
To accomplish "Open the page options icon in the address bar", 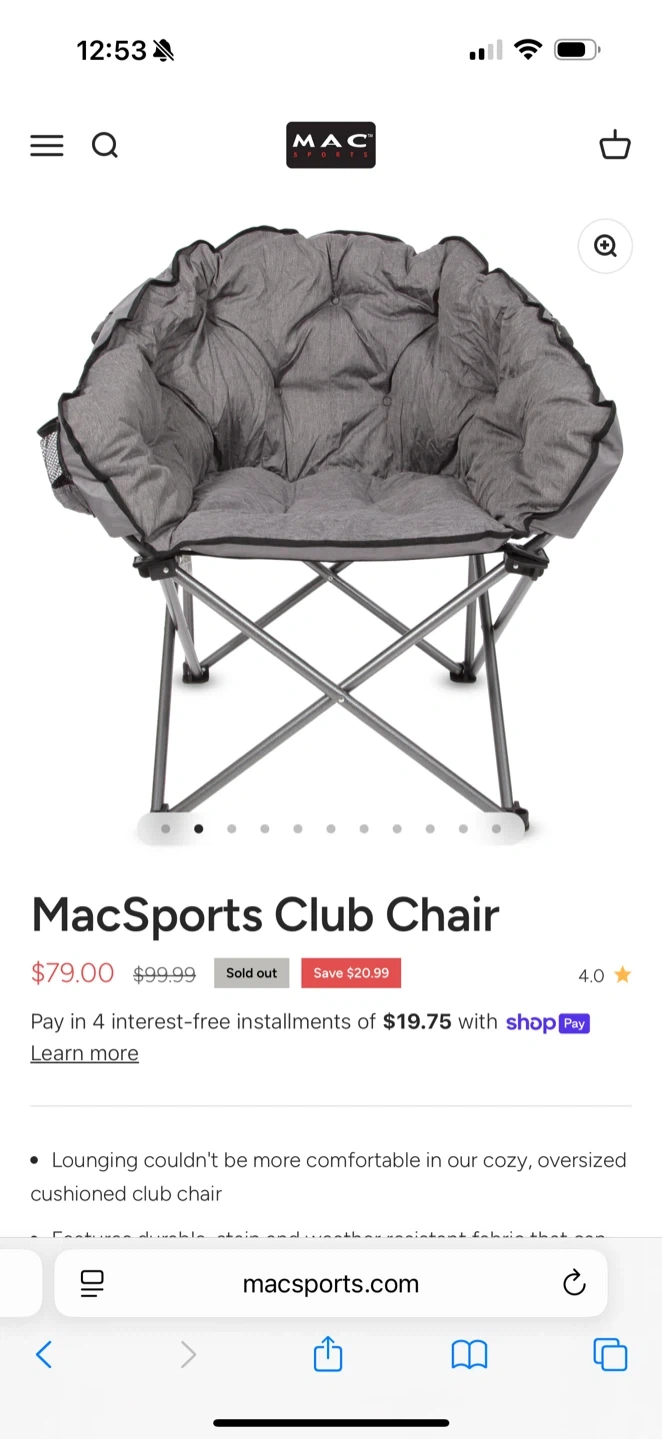I will point(92,1283).
